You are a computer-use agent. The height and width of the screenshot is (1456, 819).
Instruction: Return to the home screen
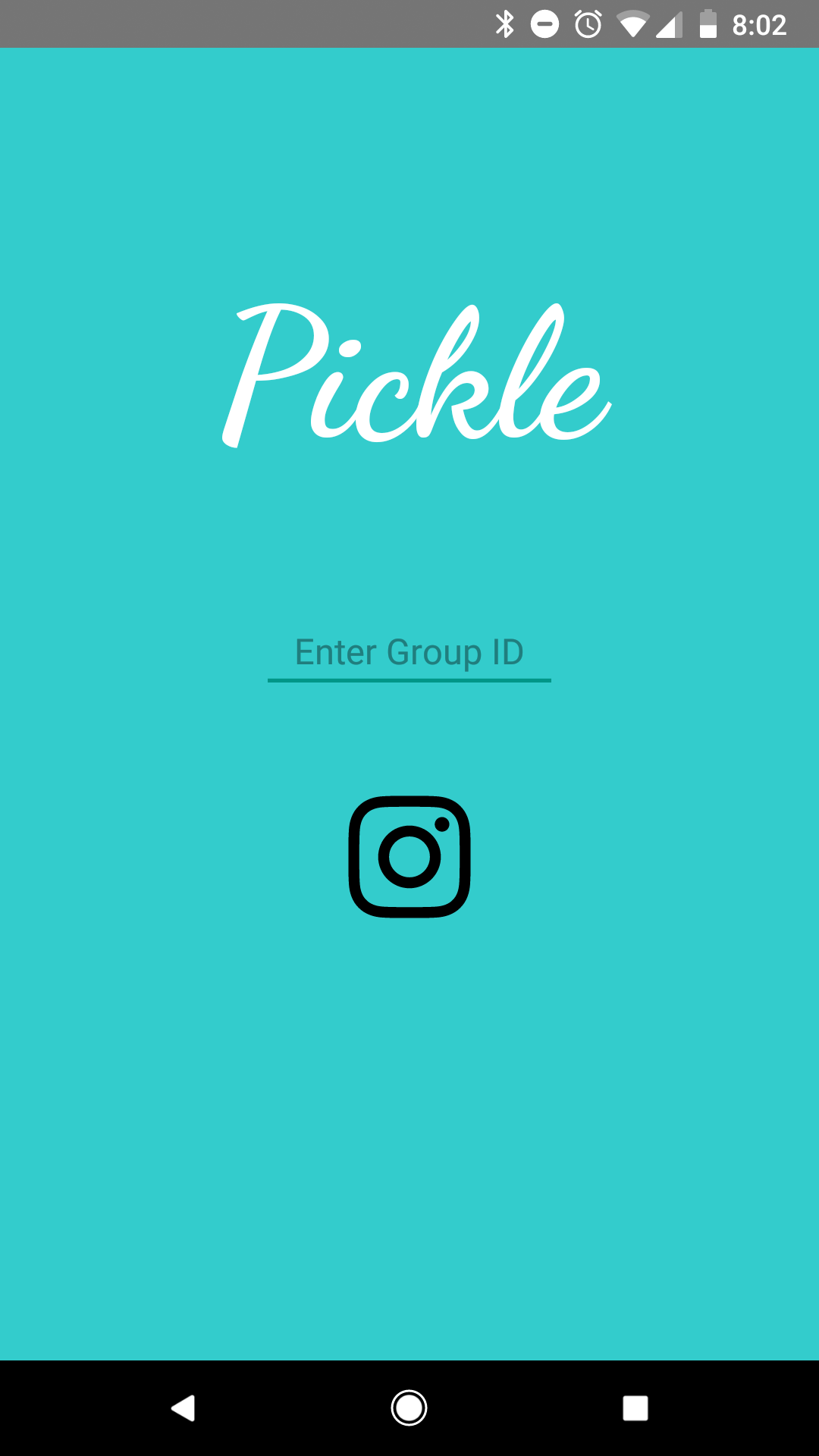409,1408
